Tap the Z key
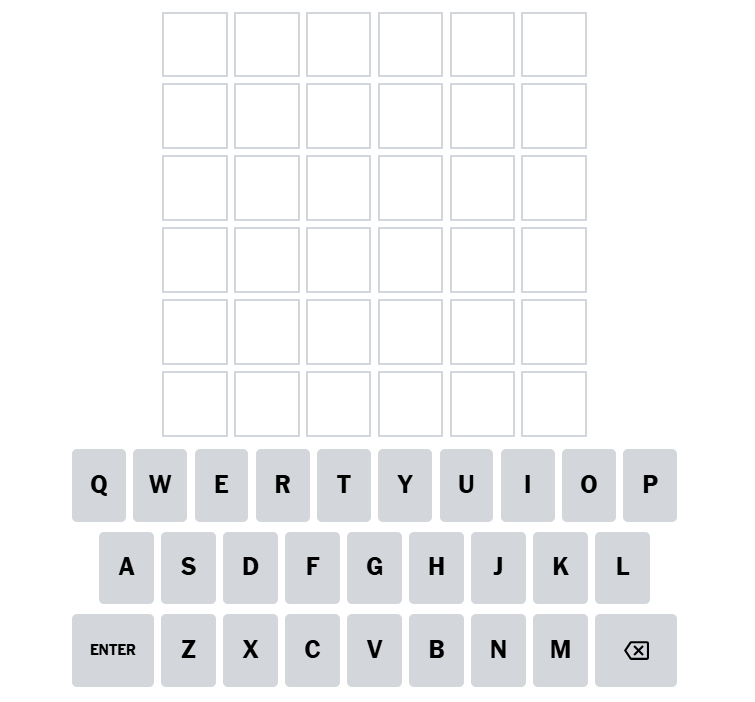 (x=188, y=650)
